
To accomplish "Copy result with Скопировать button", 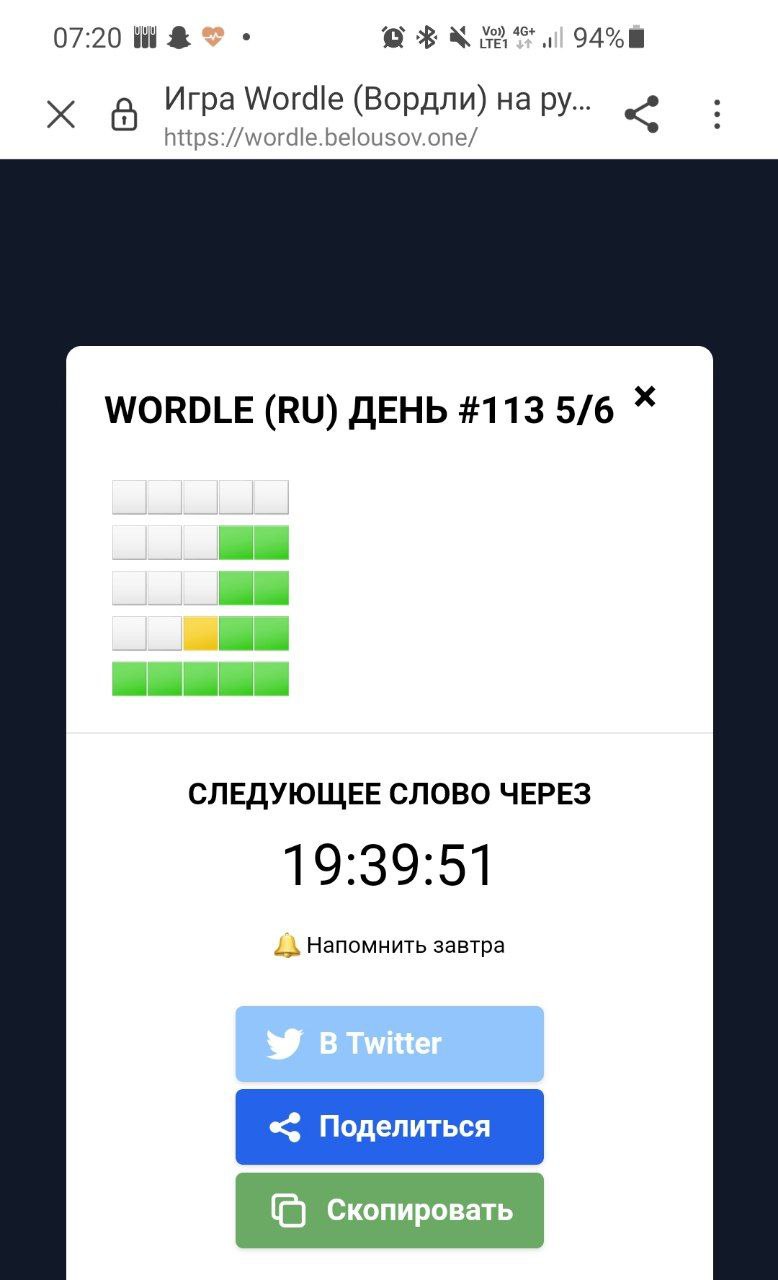I will [x=389, y=1210].
